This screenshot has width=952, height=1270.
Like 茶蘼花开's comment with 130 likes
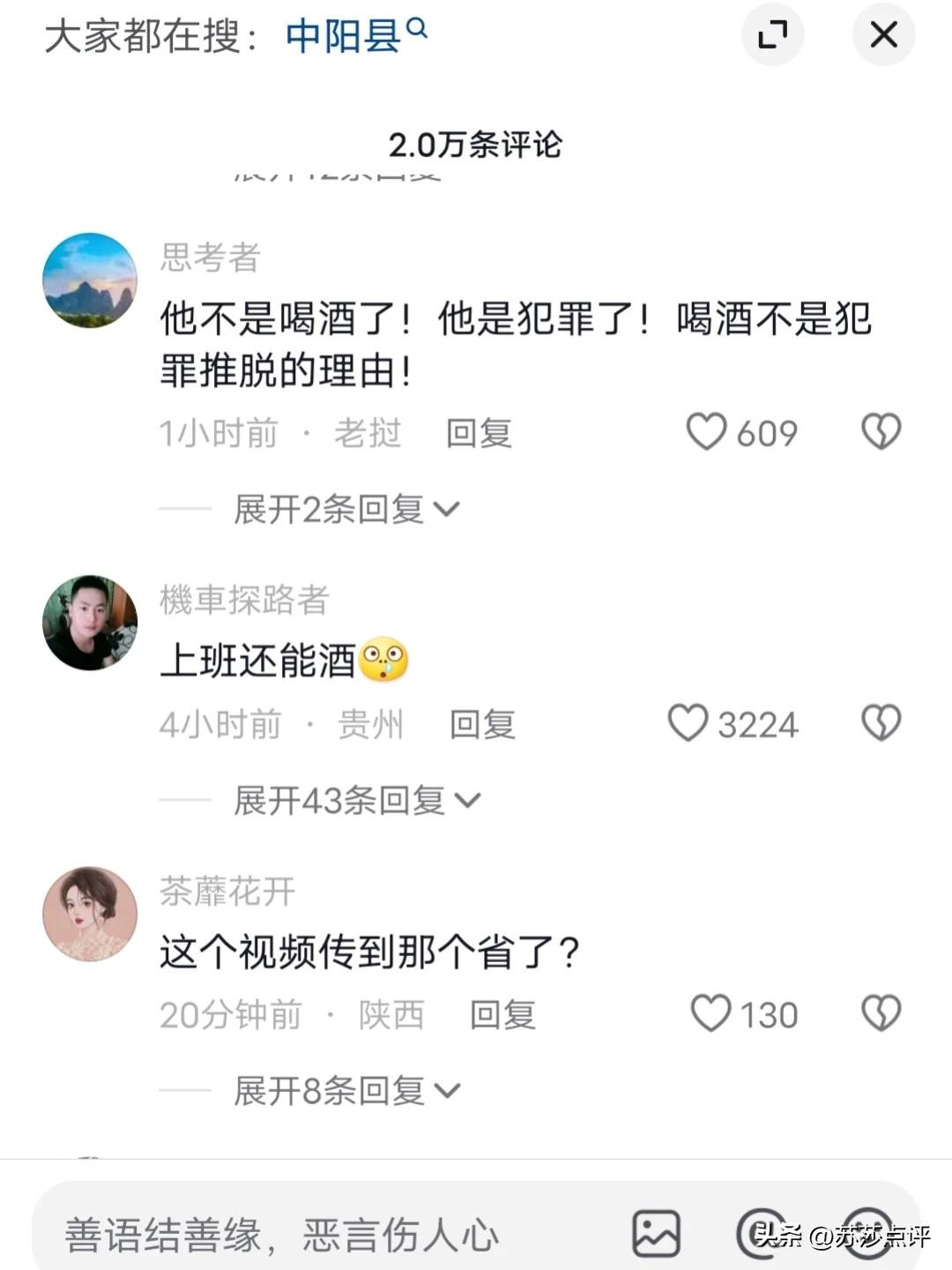coord(710,1014)
